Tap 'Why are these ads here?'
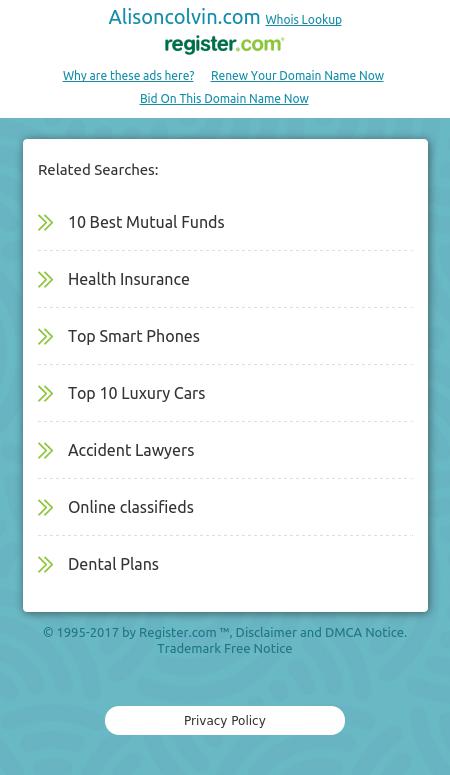This screenshot has width=450, height=775. 129,76
